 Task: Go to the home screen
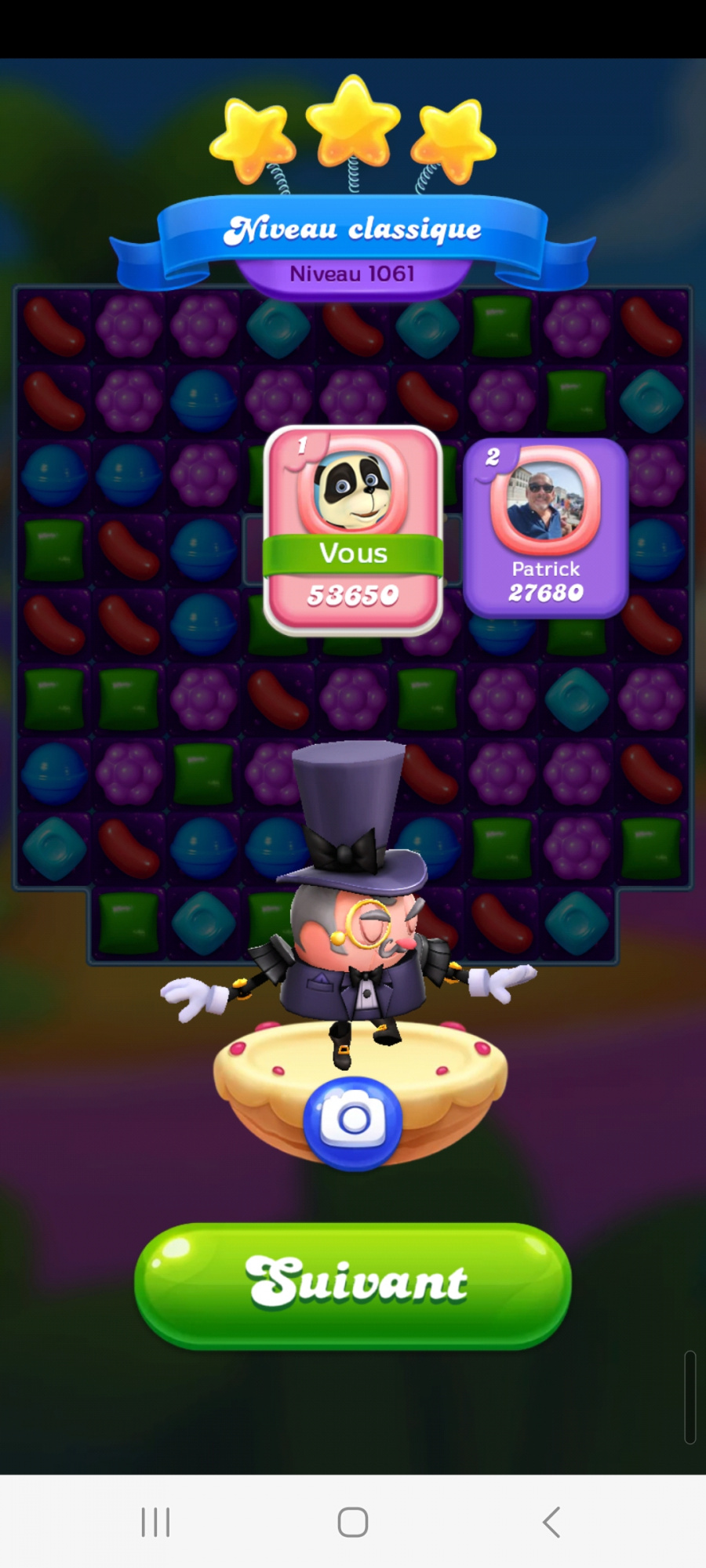coord(353,1522)
